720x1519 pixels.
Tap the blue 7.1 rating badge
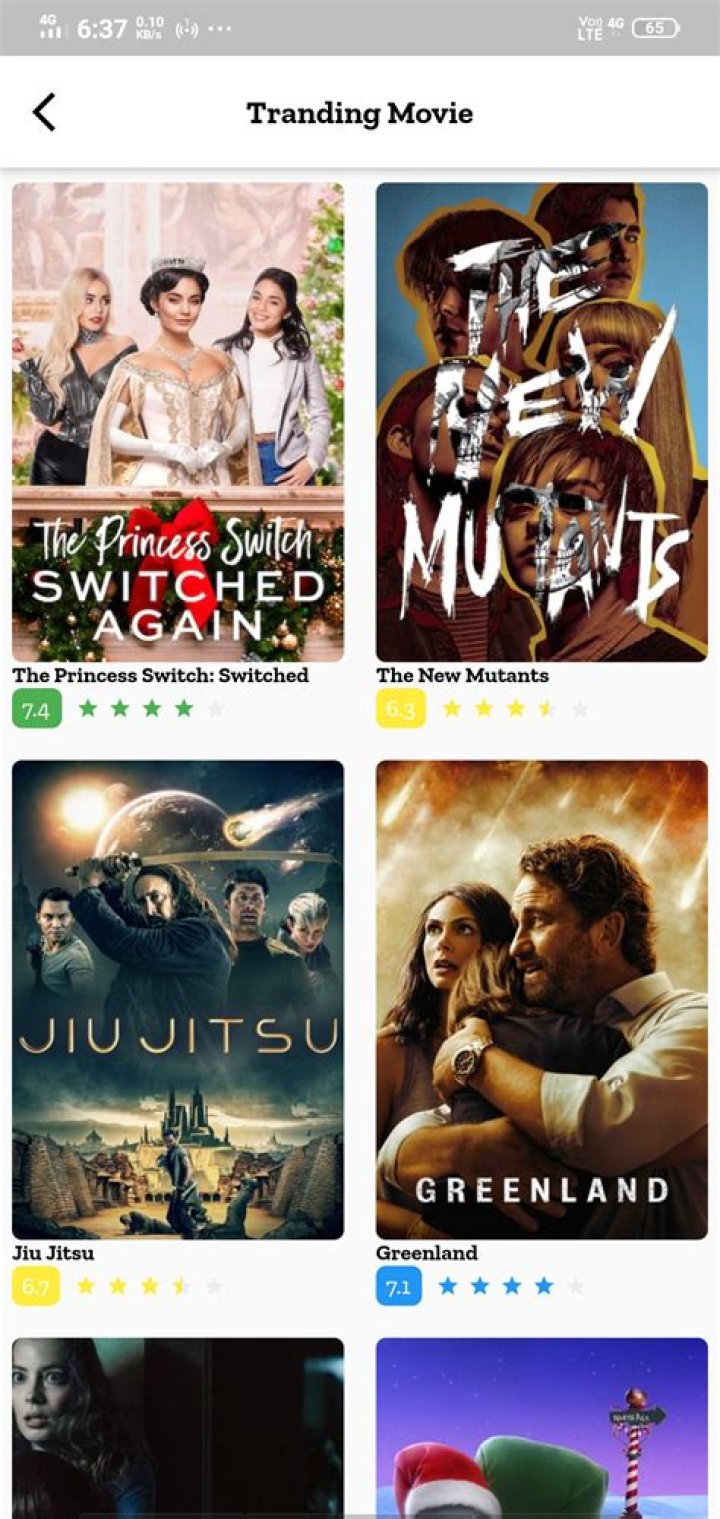[398, 1287]
